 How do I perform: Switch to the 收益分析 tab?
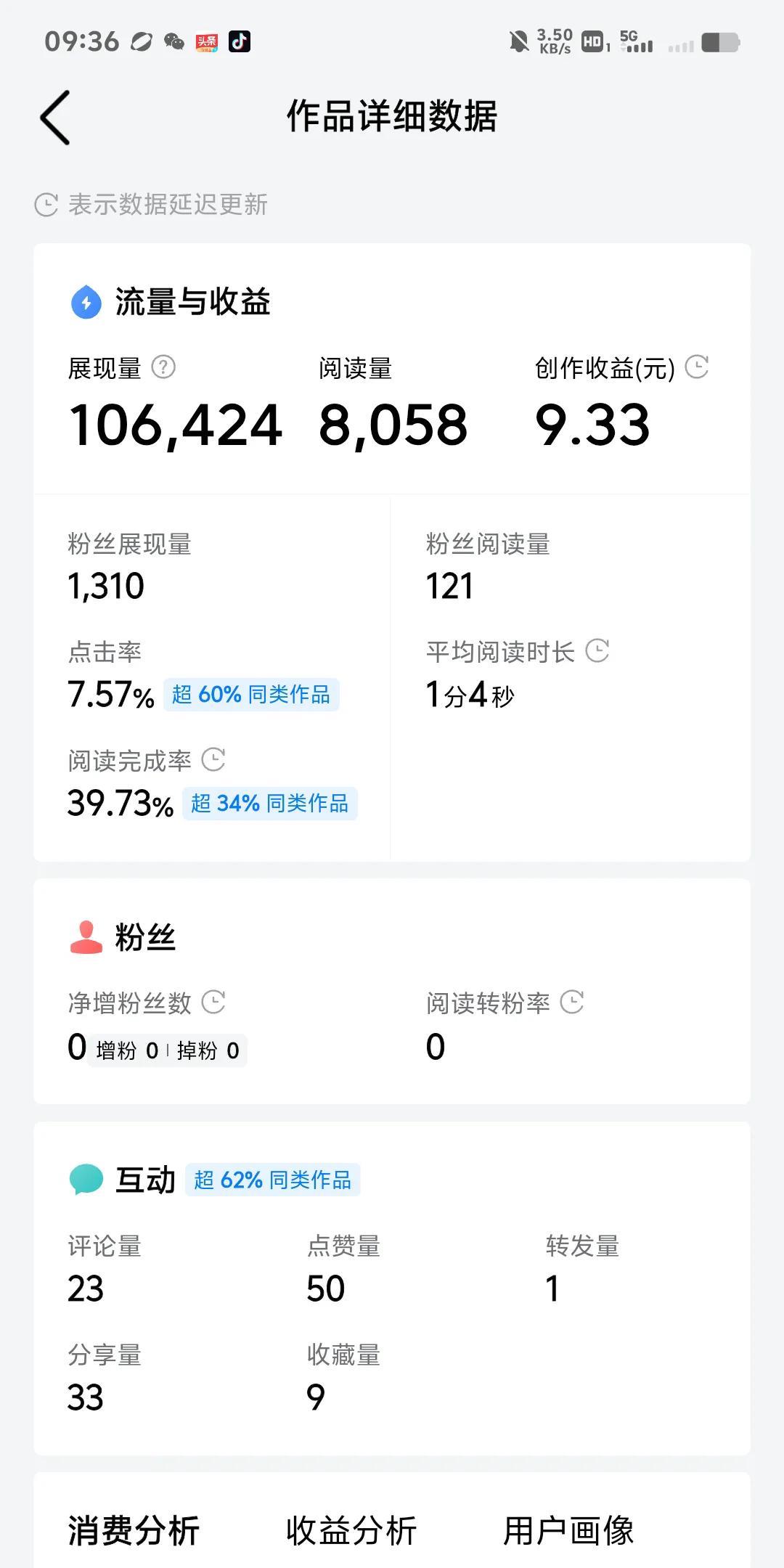coord(351,1531)
